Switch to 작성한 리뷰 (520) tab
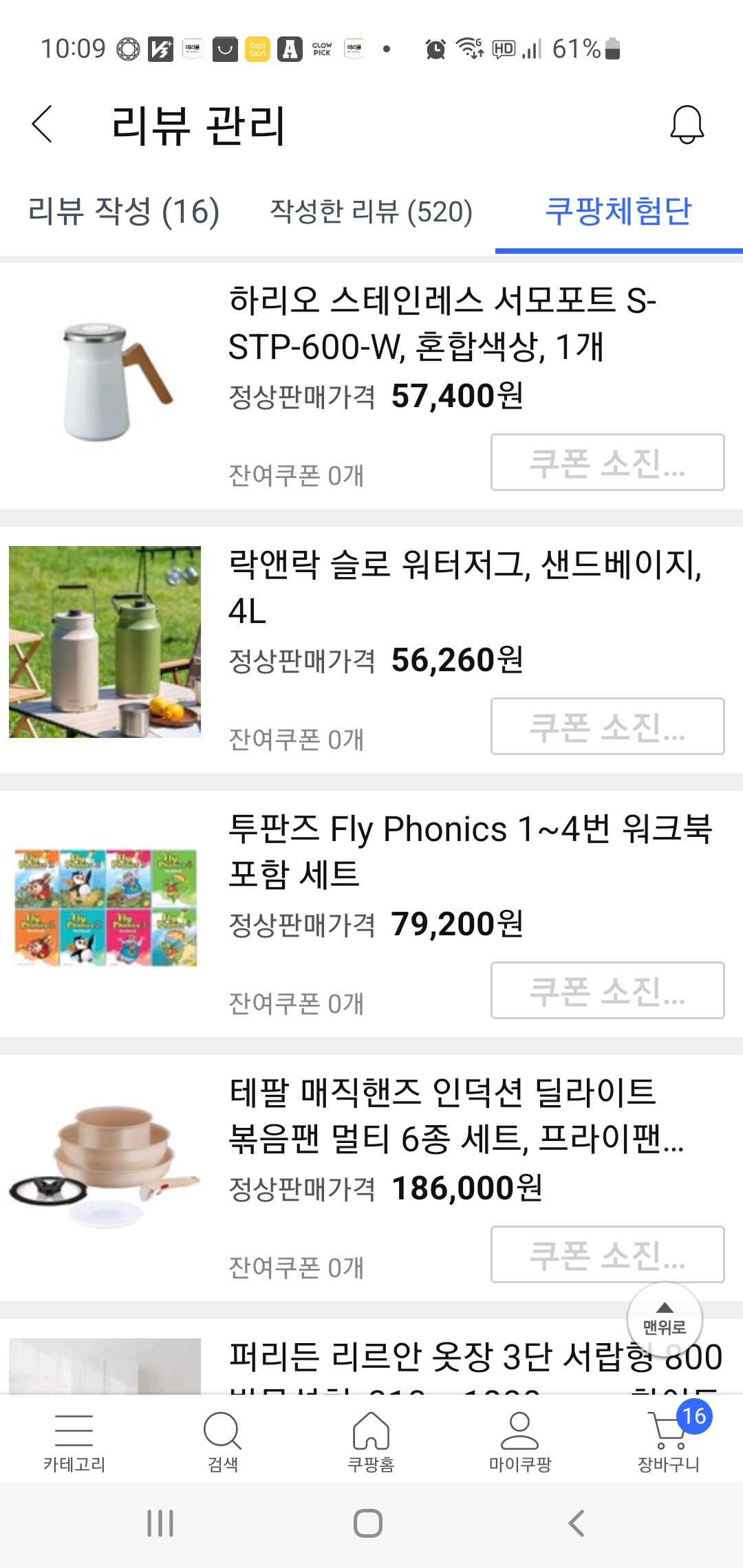 click(371, 211)
